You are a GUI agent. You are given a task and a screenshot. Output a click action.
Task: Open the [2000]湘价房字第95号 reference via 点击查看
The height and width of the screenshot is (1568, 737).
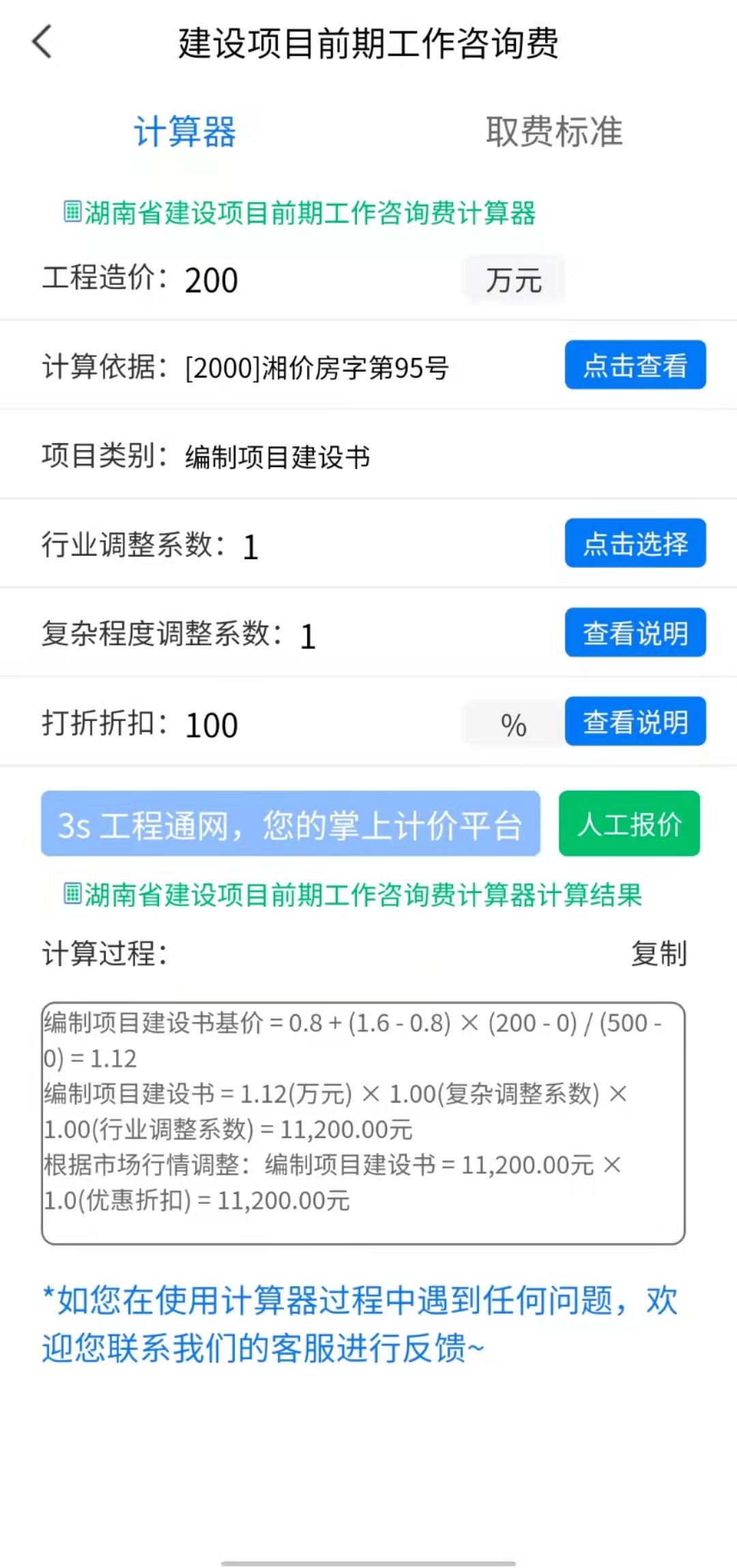pyautogui.click(x=634, y=365)
